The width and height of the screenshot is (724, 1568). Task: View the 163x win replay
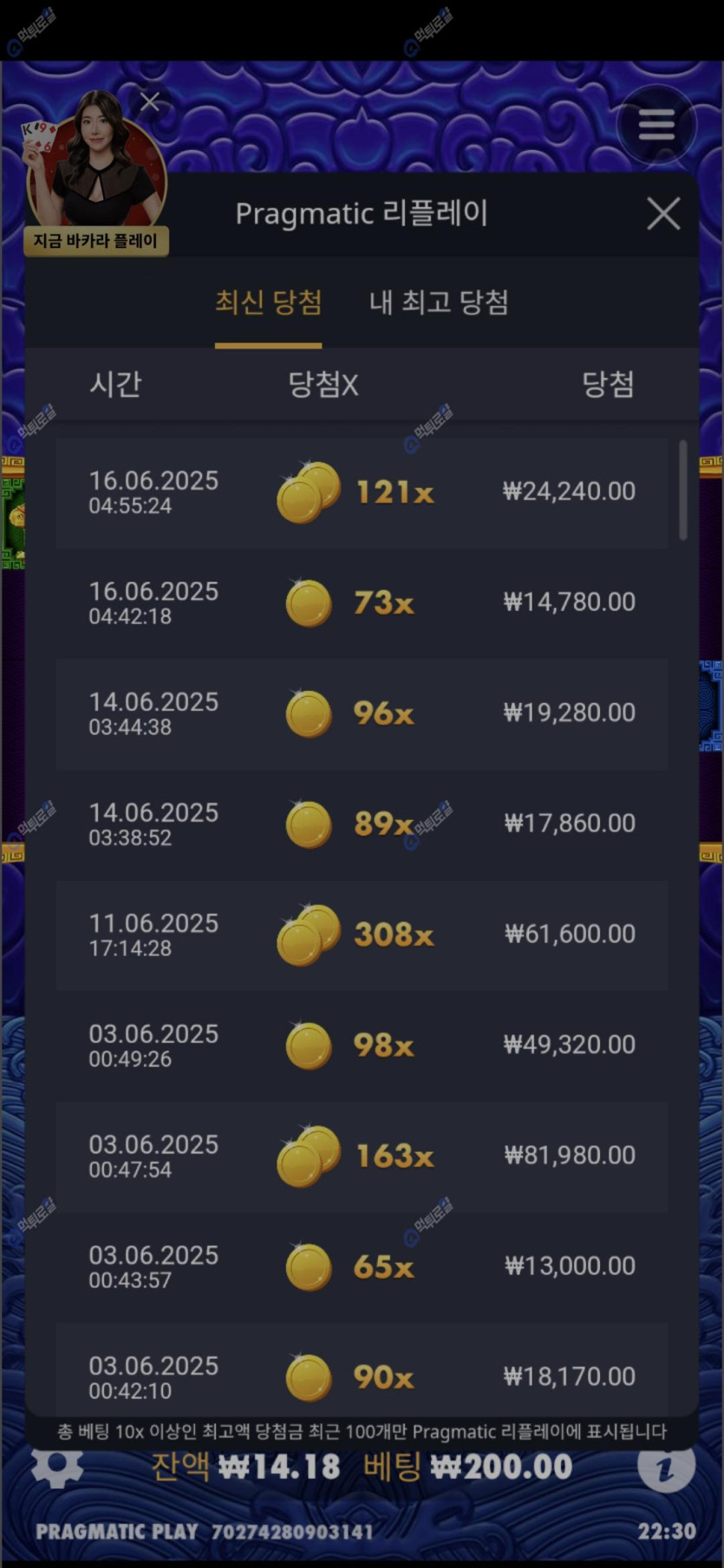tap(362, 1155)
